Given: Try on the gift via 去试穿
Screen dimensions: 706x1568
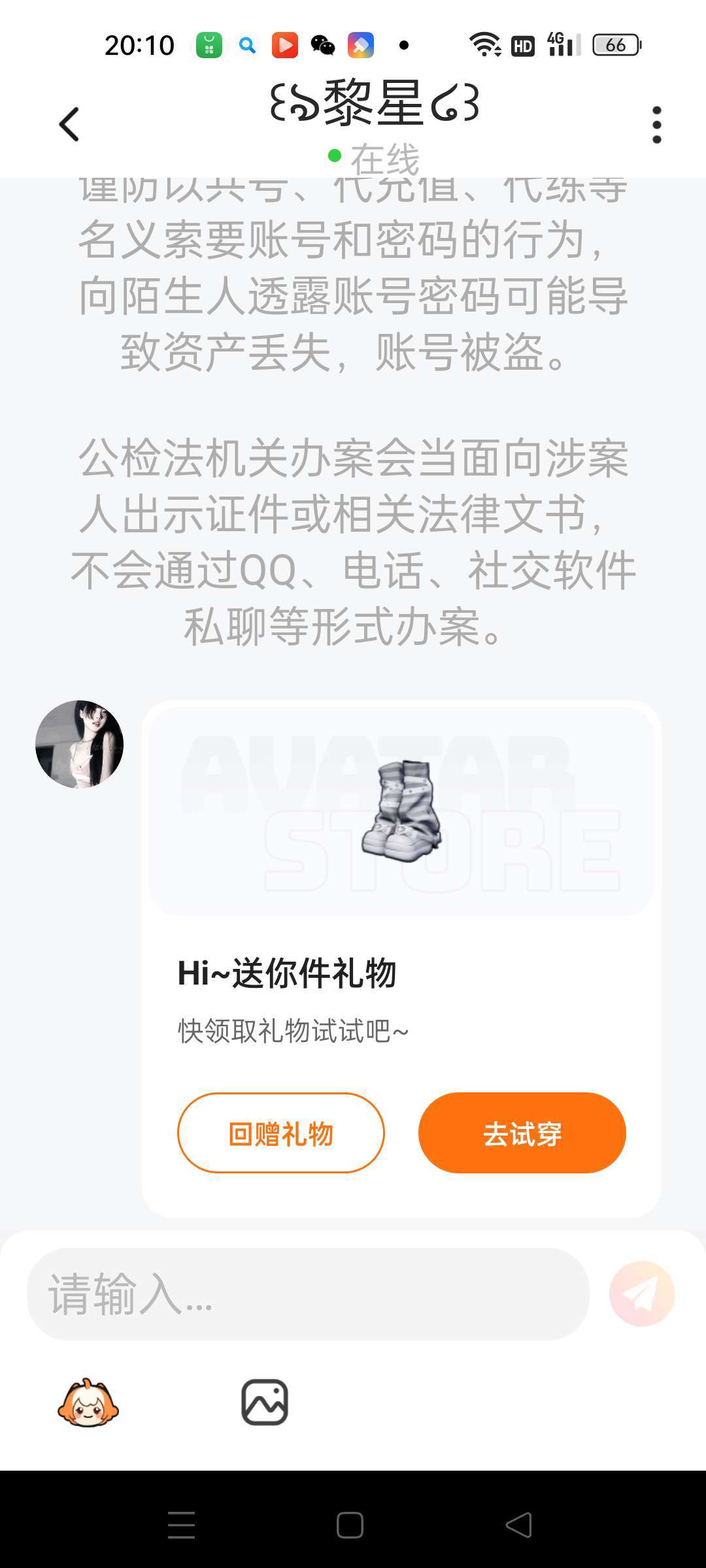Looking at the screenshot, I should [x=522, y=1133].
